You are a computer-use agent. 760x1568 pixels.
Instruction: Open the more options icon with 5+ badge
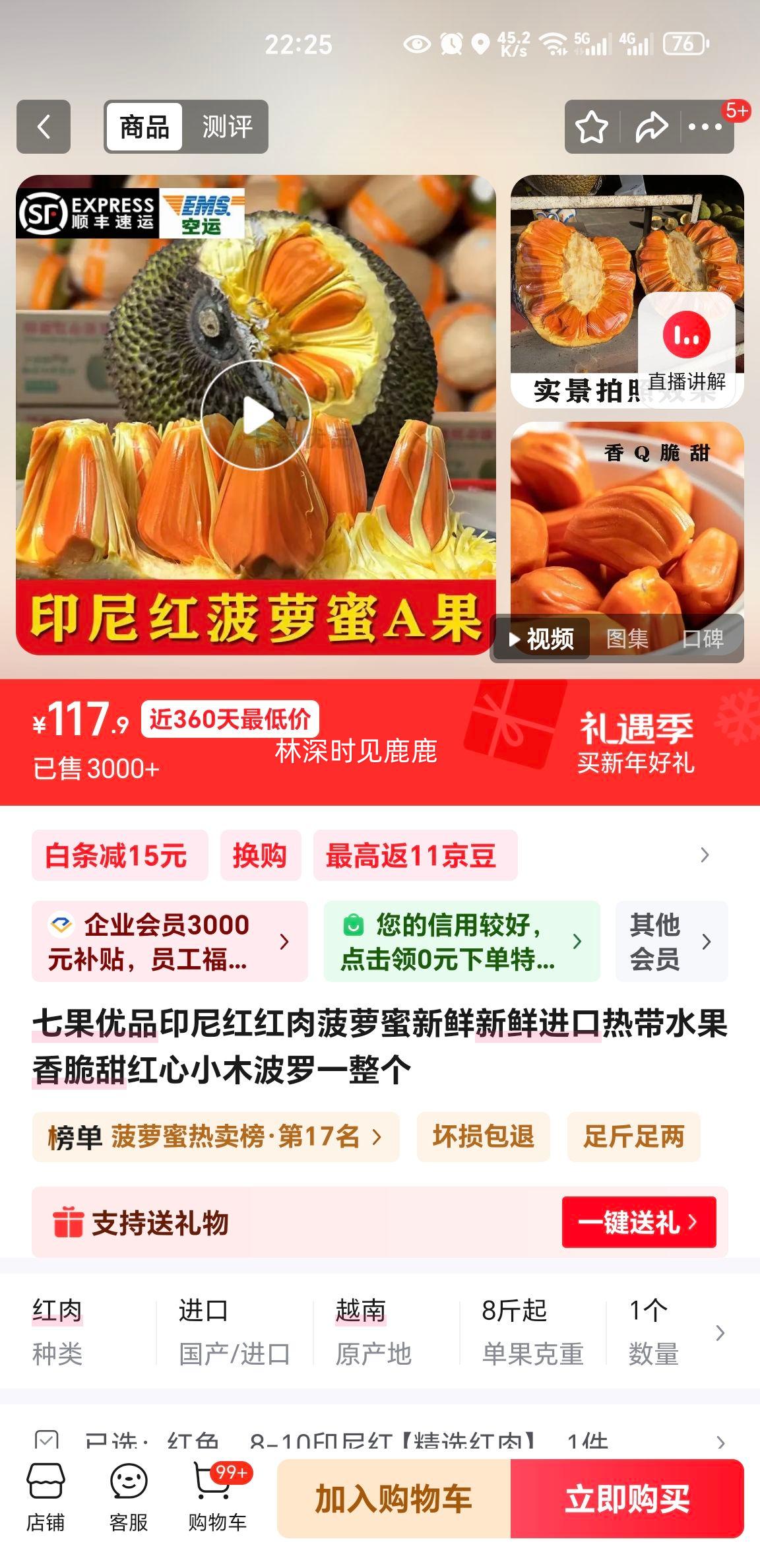click(707, 126)
